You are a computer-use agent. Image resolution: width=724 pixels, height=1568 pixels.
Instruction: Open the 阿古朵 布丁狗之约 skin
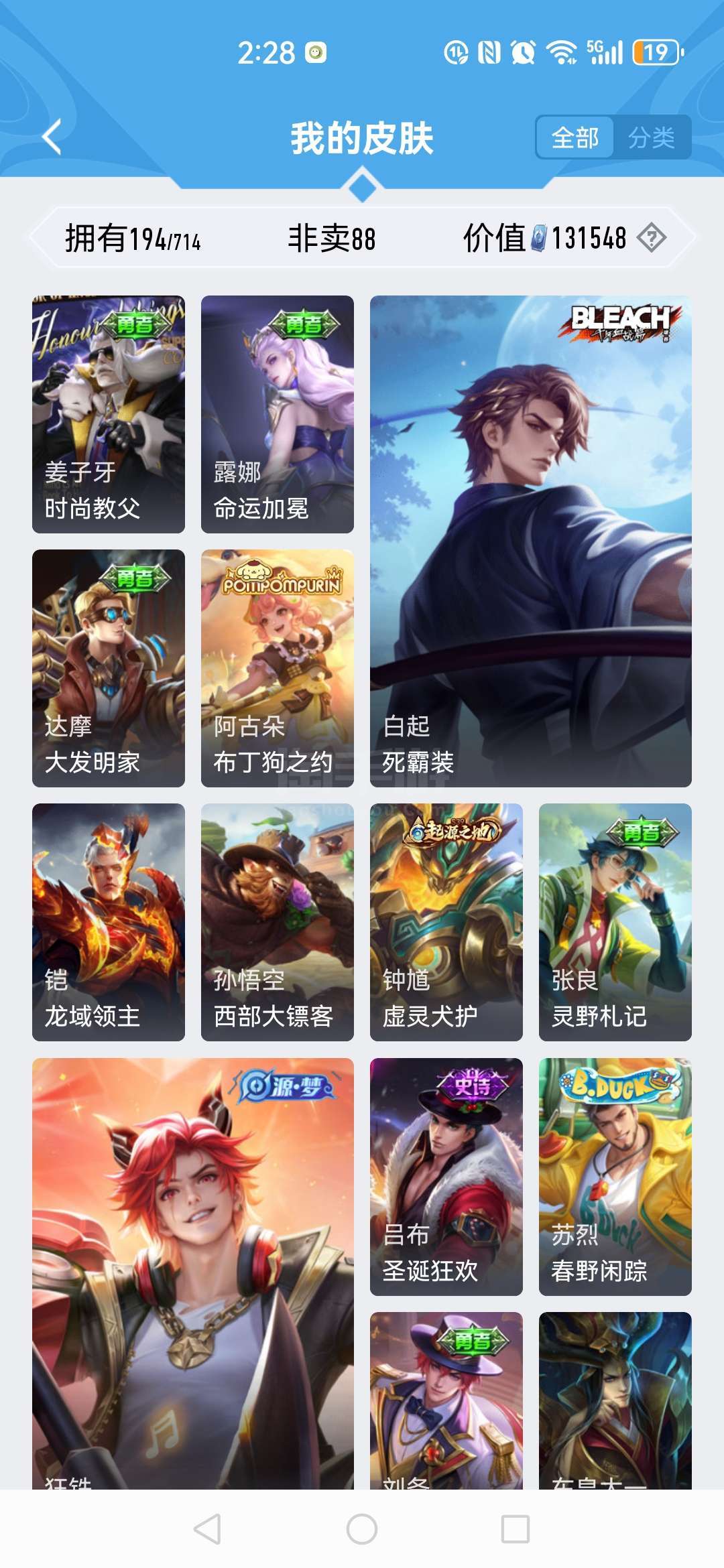(x=278, y=668)
